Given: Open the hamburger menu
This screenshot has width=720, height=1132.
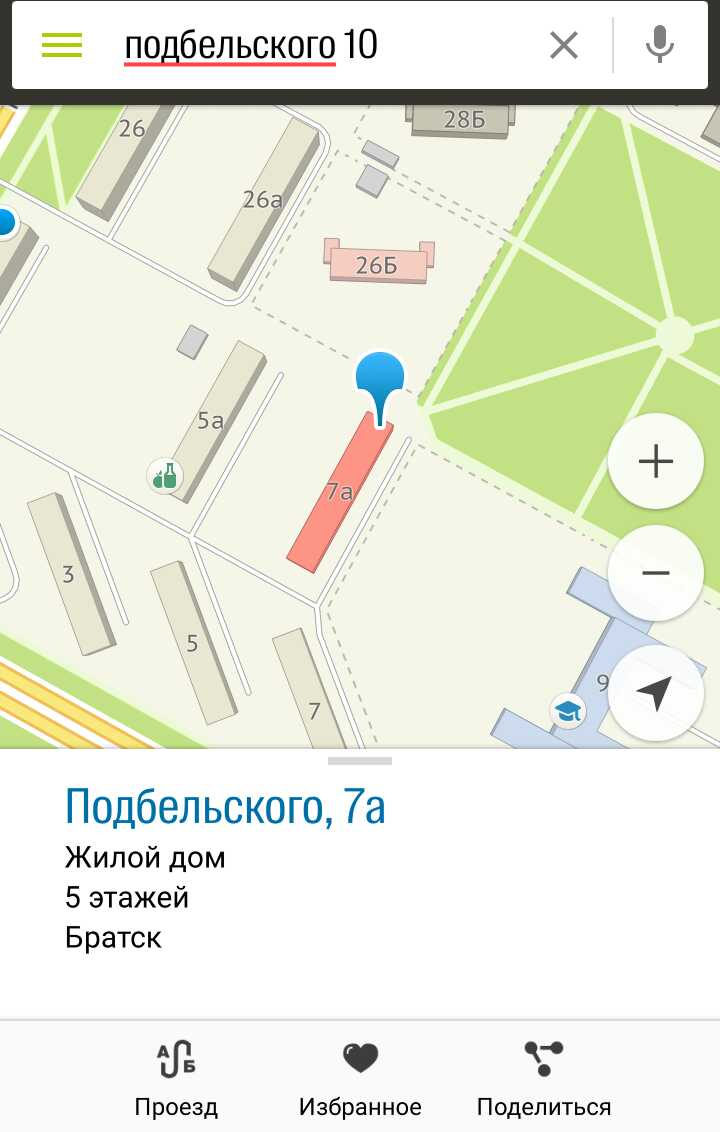Looking at the screenshot, I should point(62,45).
